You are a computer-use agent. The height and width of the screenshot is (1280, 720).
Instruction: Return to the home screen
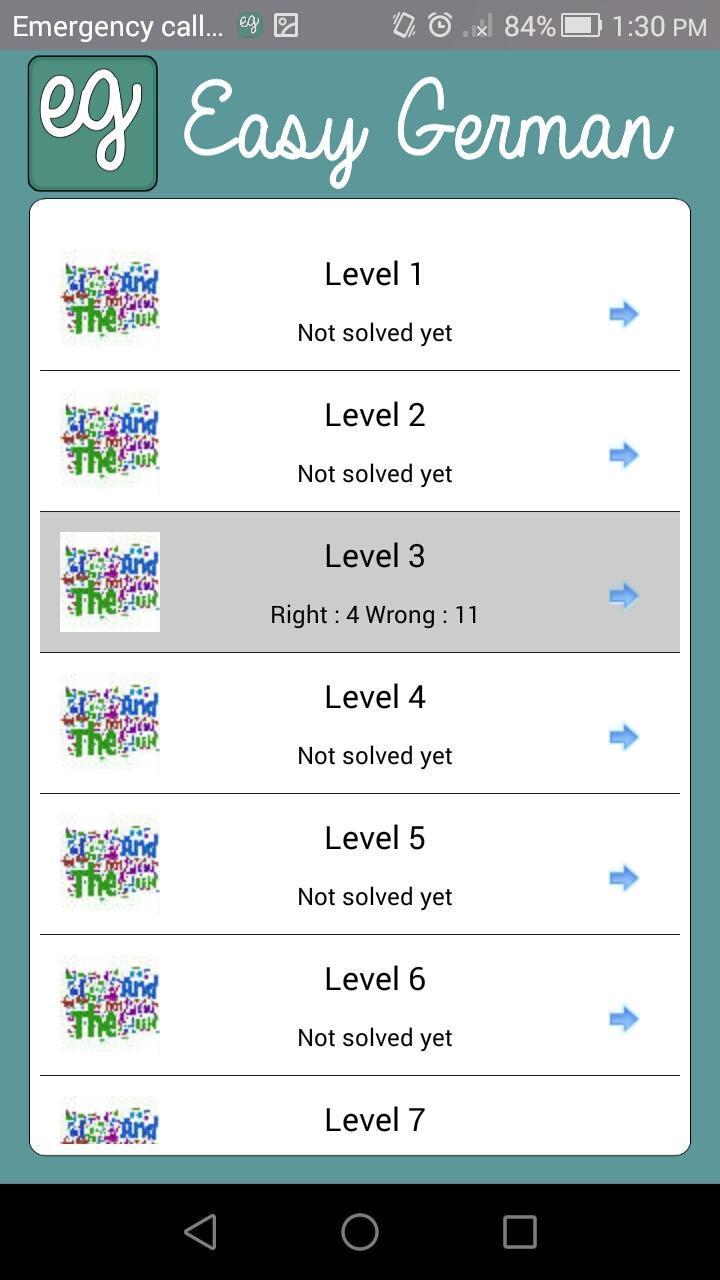click(x=360, y=1232)
